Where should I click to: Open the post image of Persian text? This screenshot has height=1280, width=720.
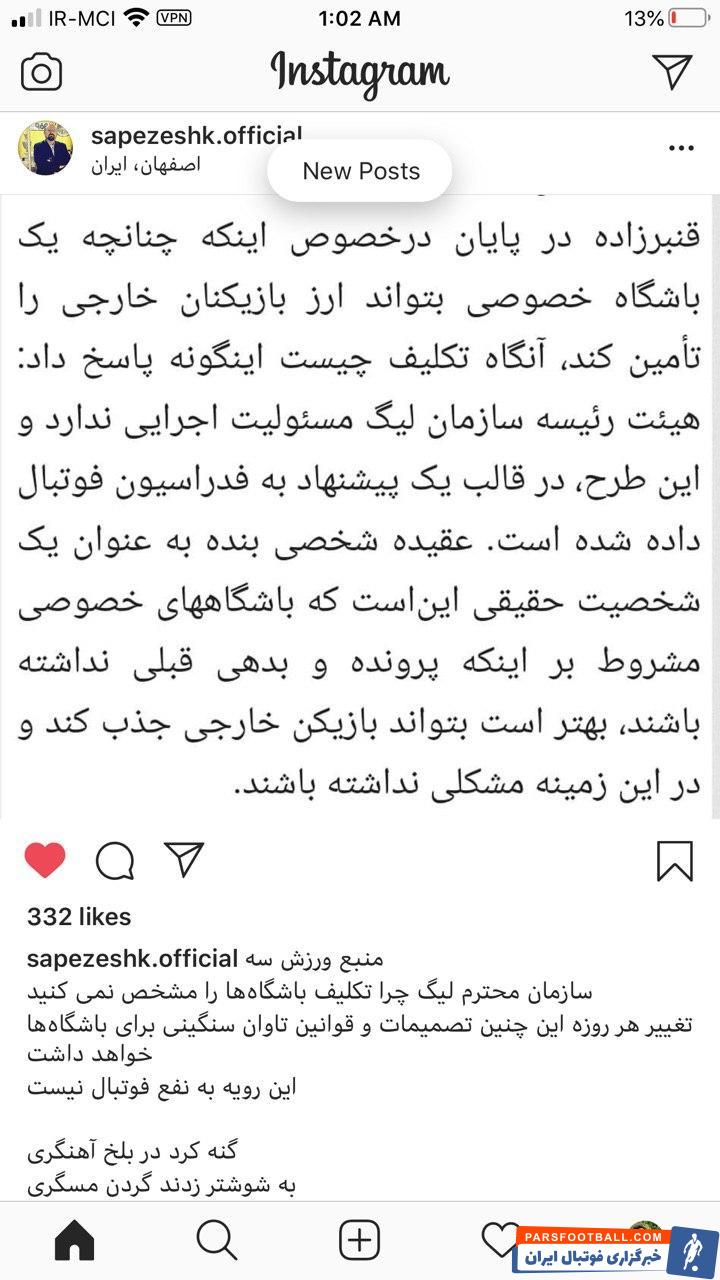360,500
